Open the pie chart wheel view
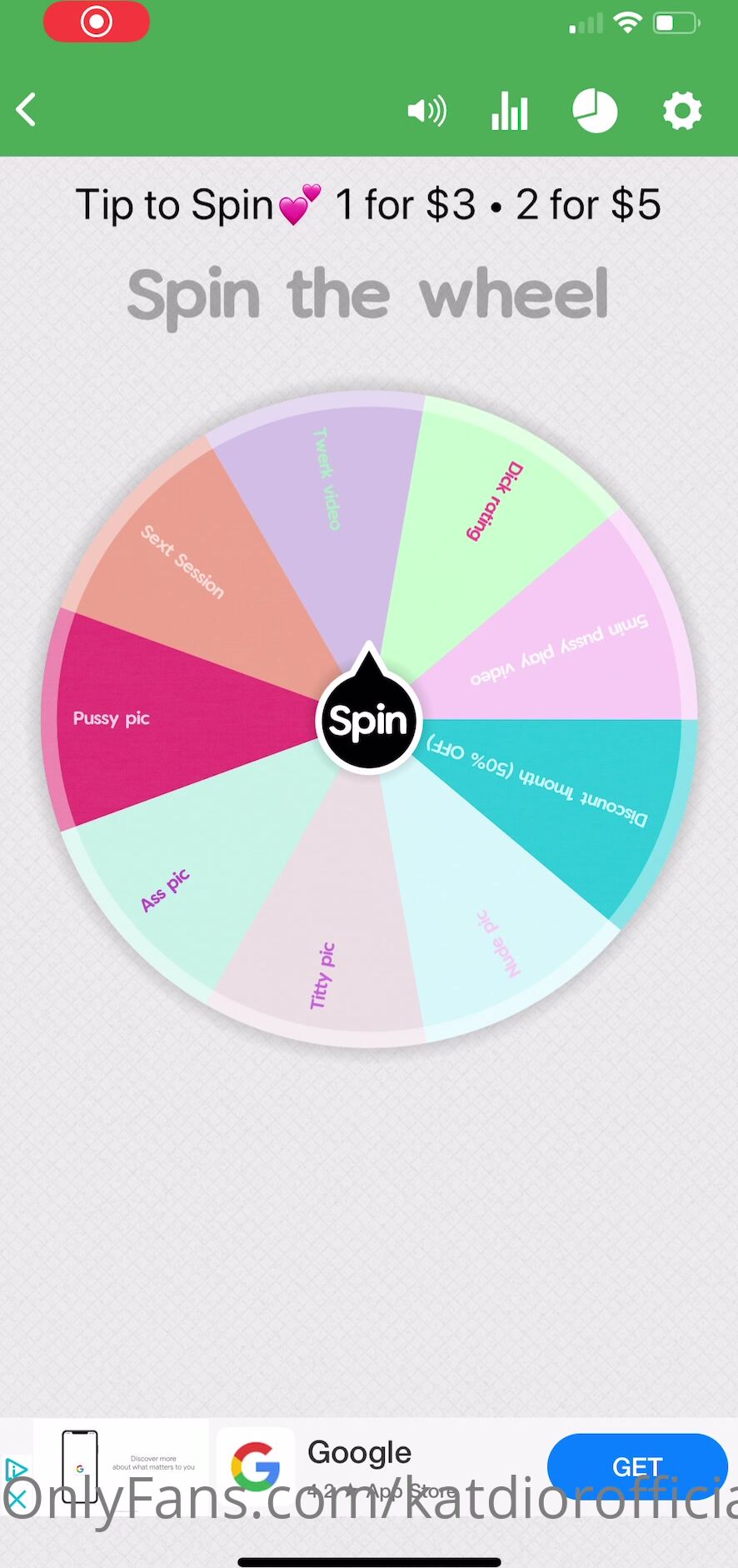The image size is (738, 1568). [595, 111]
